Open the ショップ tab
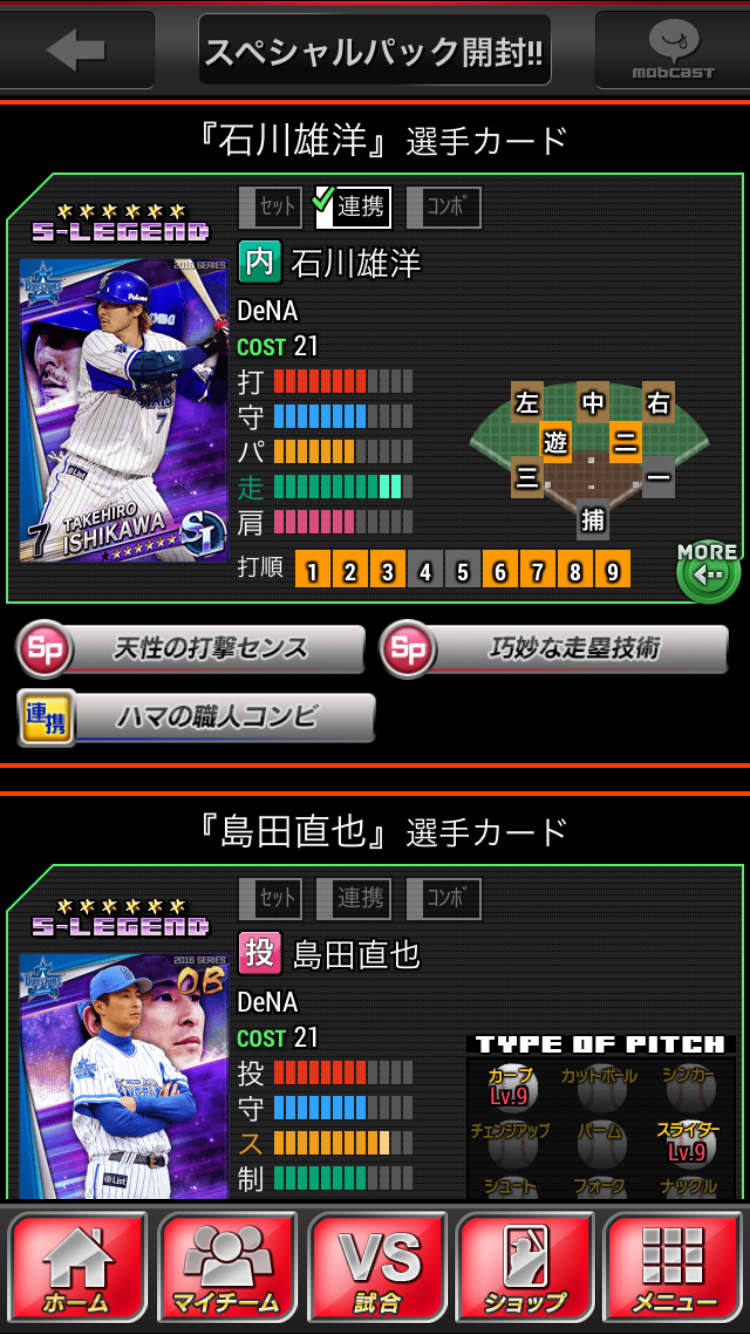The width and height of the screenshot is (750, 1334). [525, 1266]
